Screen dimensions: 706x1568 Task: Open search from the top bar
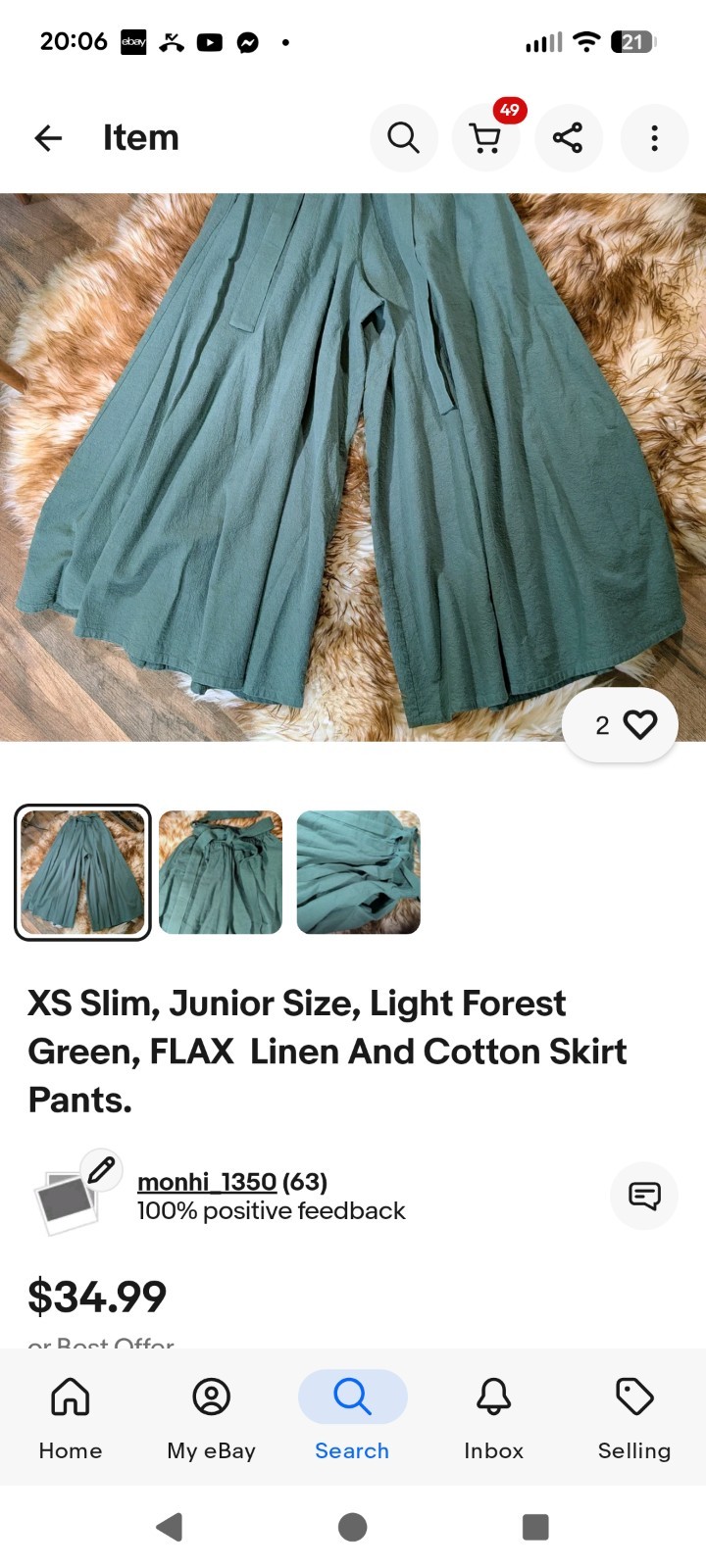pos(403,138)
